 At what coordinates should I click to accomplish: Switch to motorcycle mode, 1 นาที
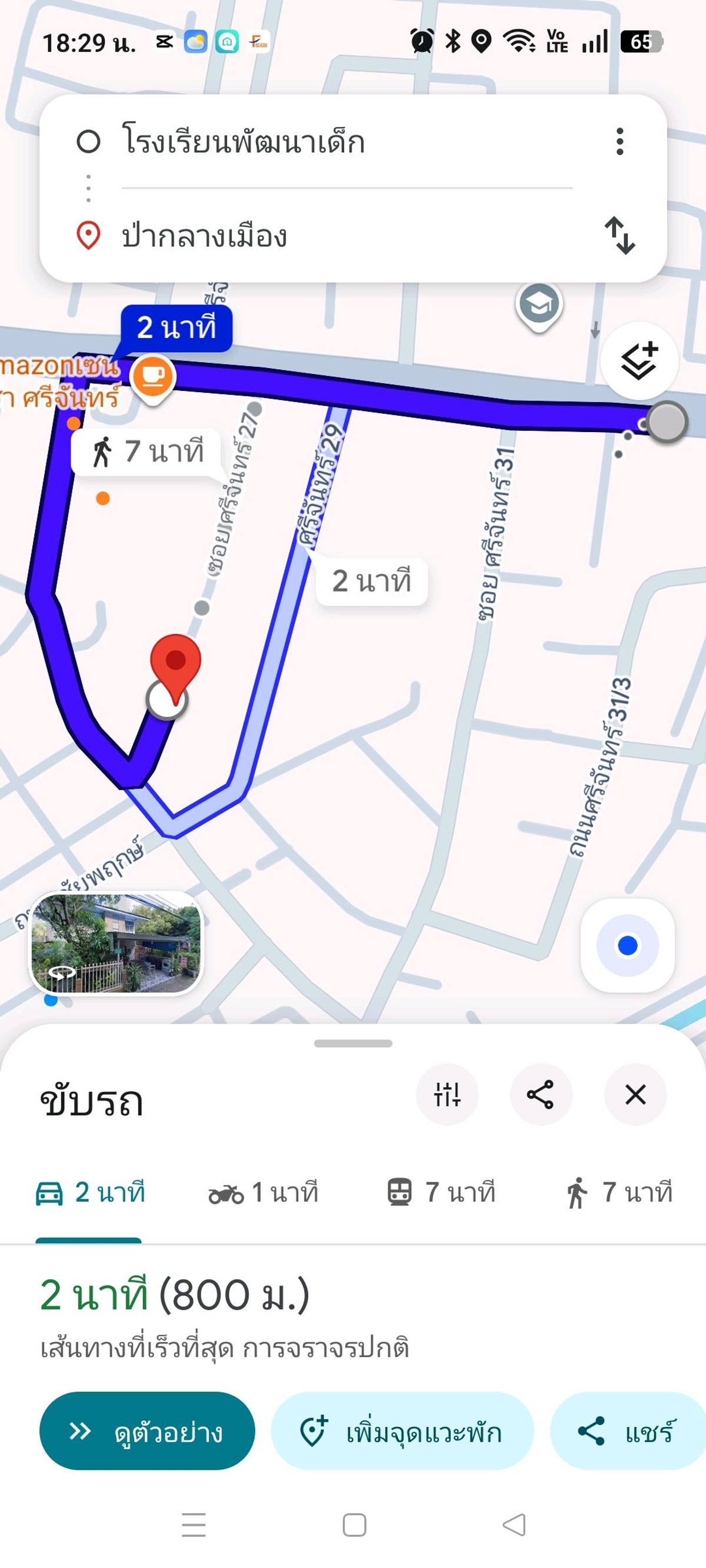(x=263, y=1192)
